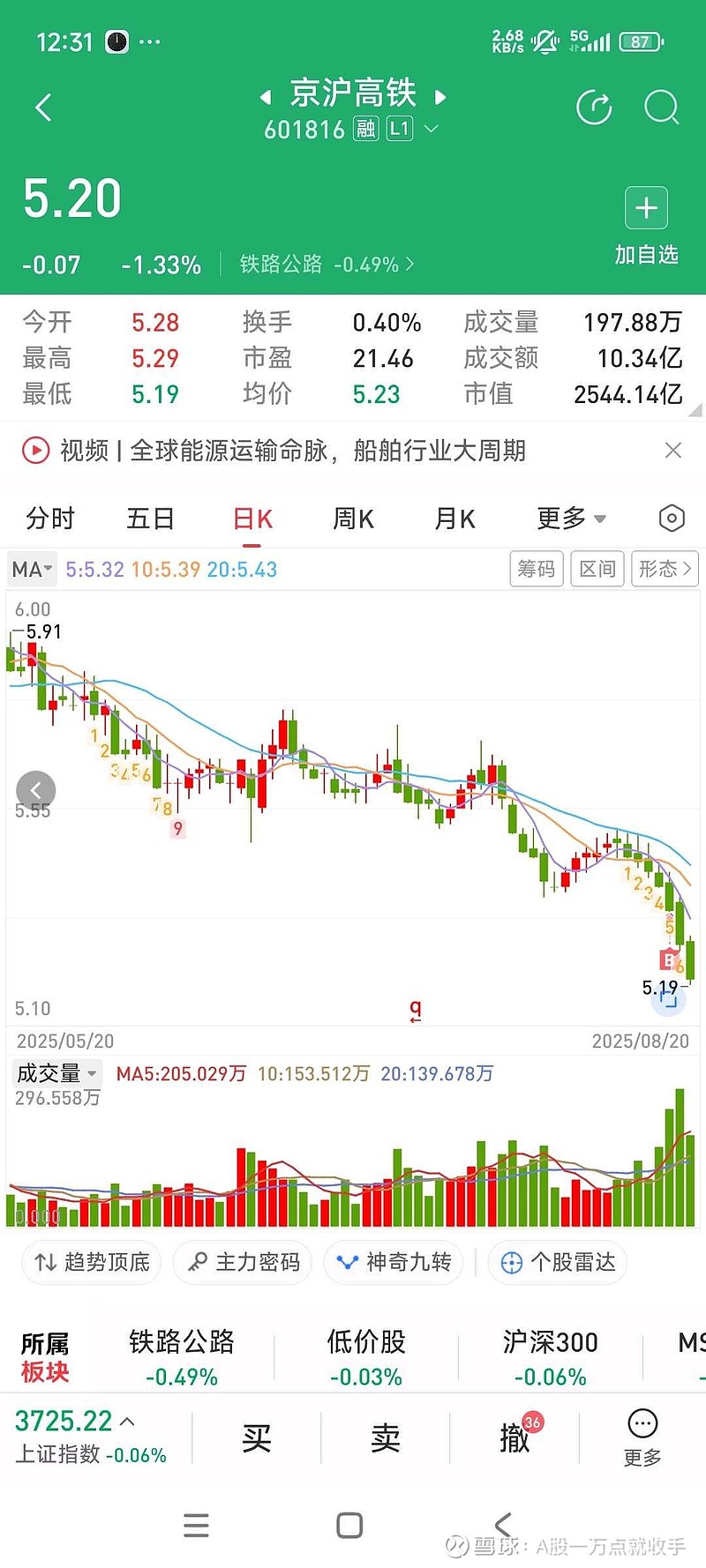Refresh the stock quote
Viewport: 706px width, 1568px height.
(594, 108)
